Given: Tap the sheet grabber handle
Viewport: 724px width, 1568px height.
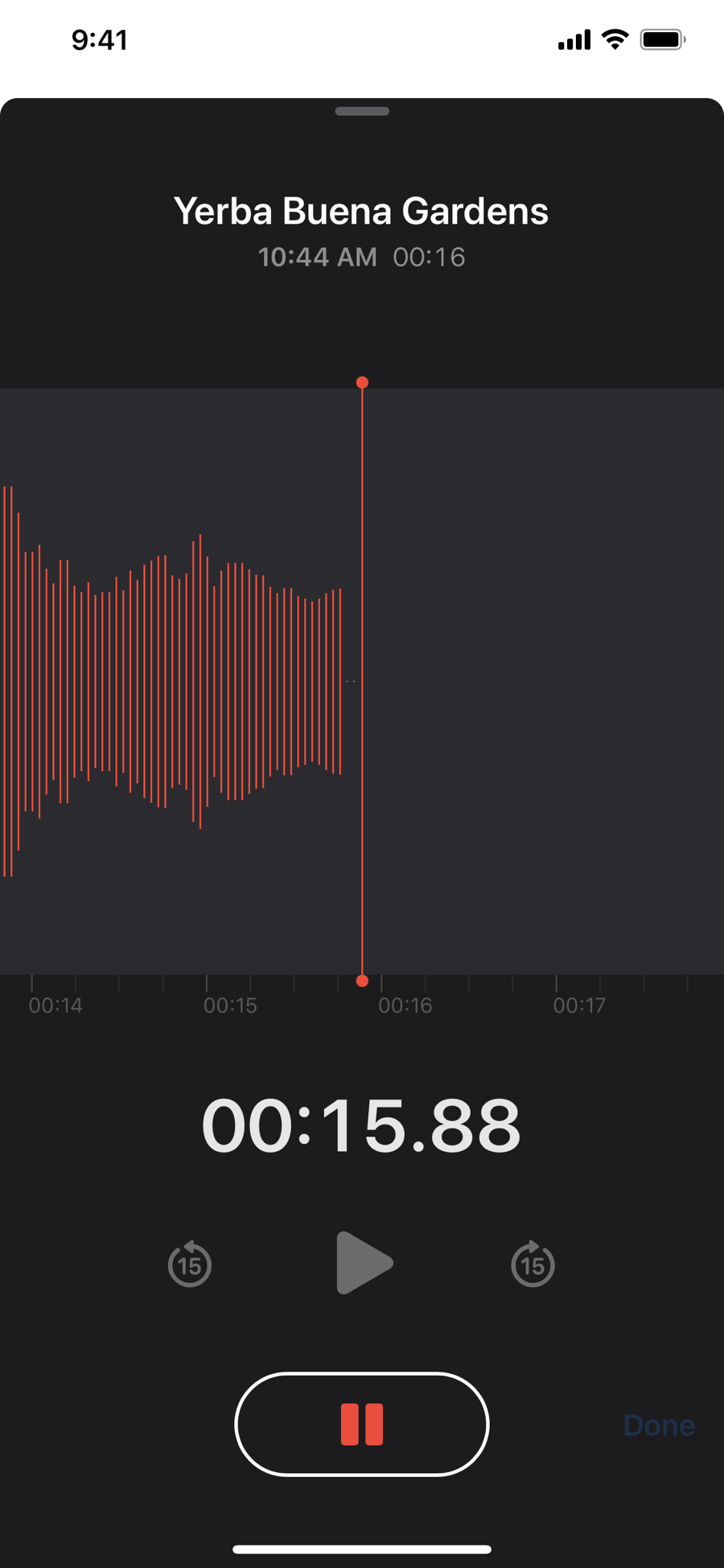Looking at the screenshot, I should [362, 111].
